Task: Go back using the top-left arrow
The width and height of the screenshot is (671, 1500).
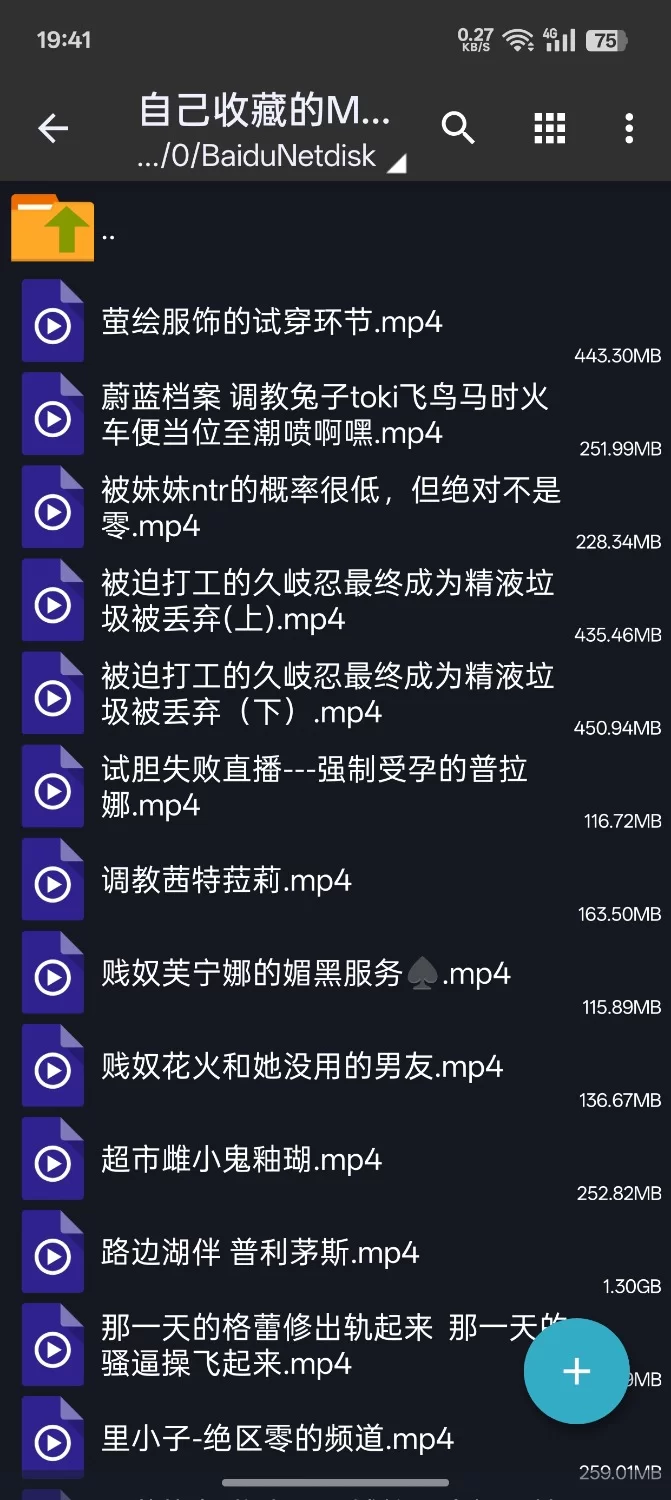Action: (53, 128)
